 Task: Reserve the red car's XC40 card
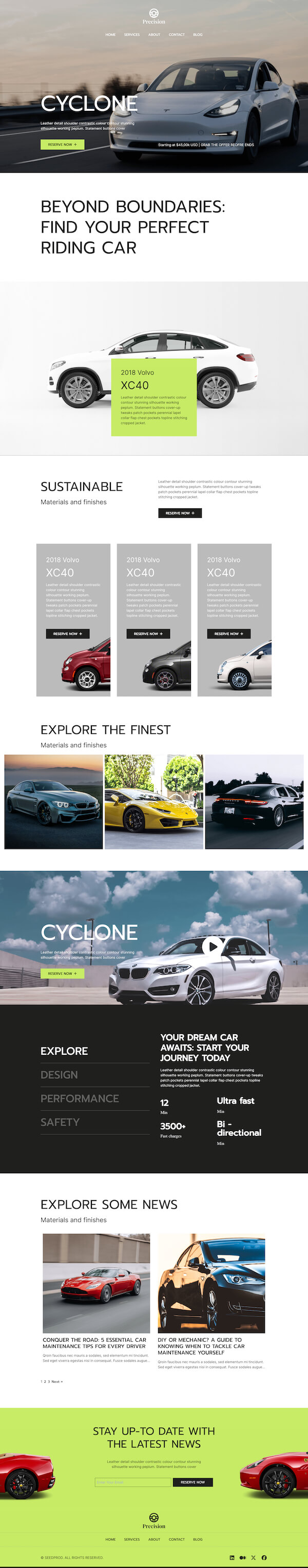click(x=68, y=634)
